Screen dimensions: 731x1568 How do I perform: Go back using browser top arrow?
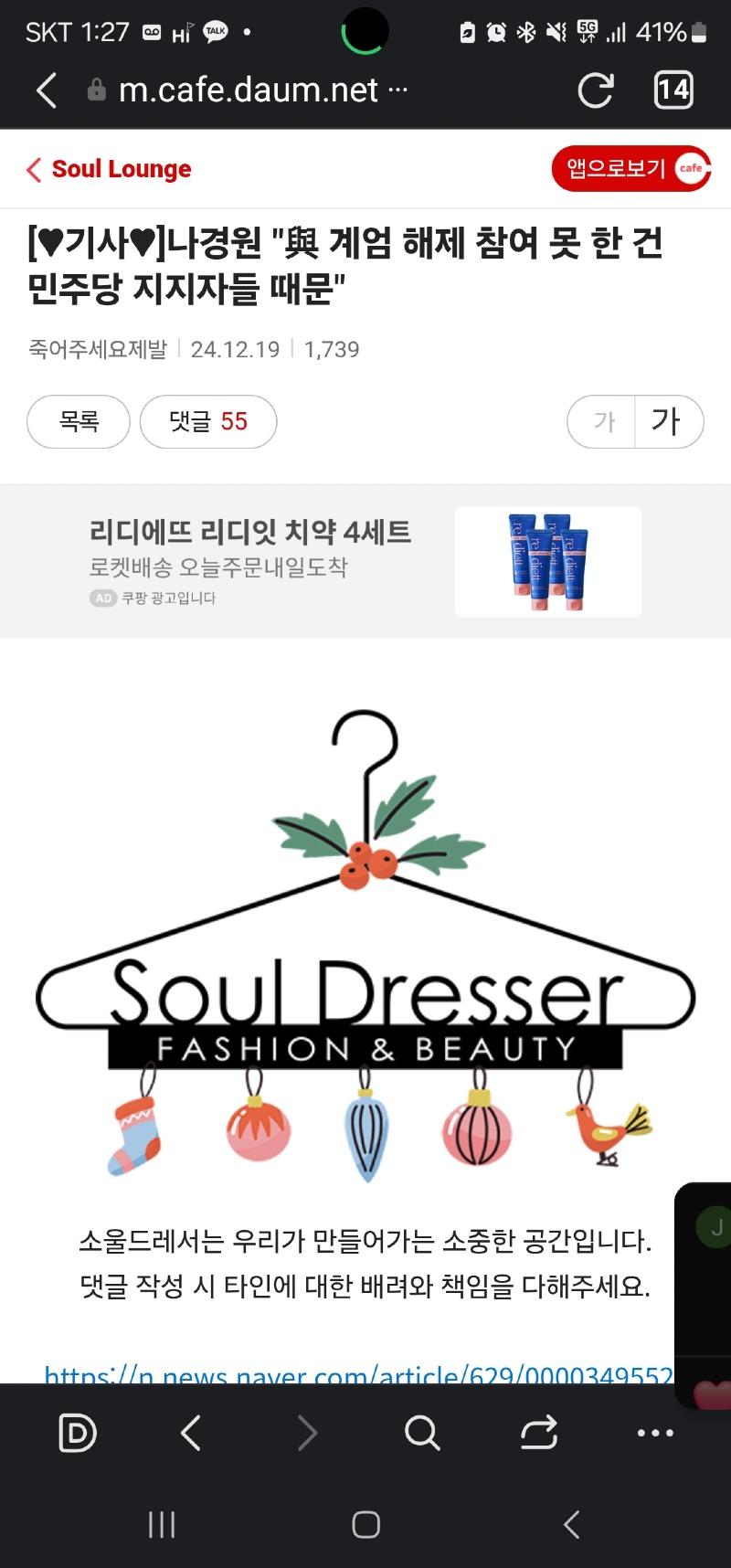coord(47,90)
